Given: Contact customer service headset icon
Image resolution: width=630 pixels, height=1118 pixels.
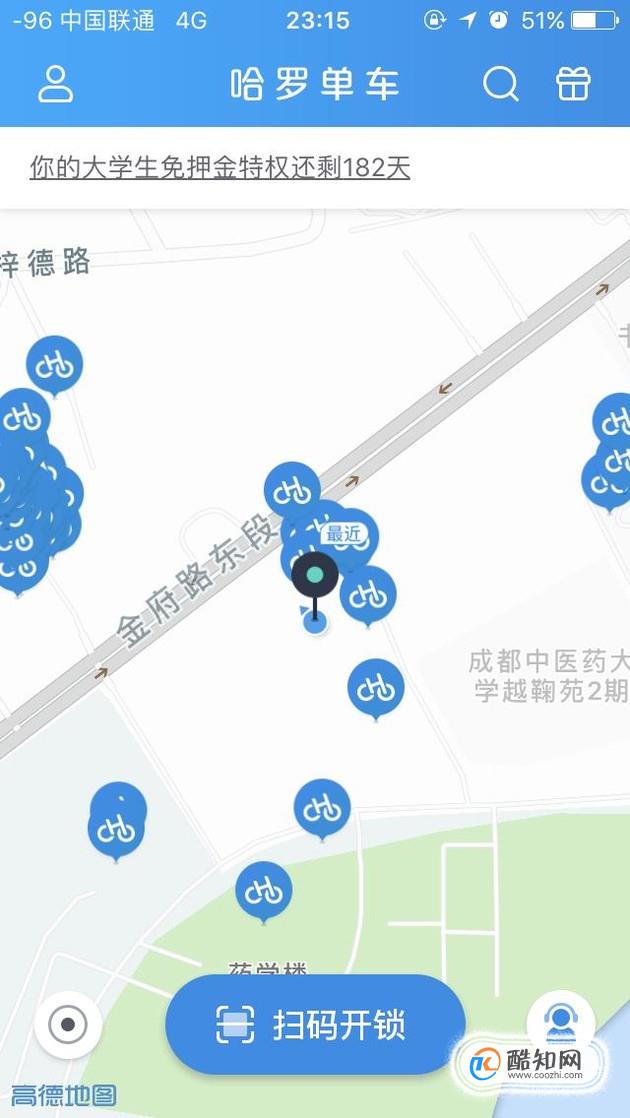Looking at the screenshot, I should [561, 1020].
